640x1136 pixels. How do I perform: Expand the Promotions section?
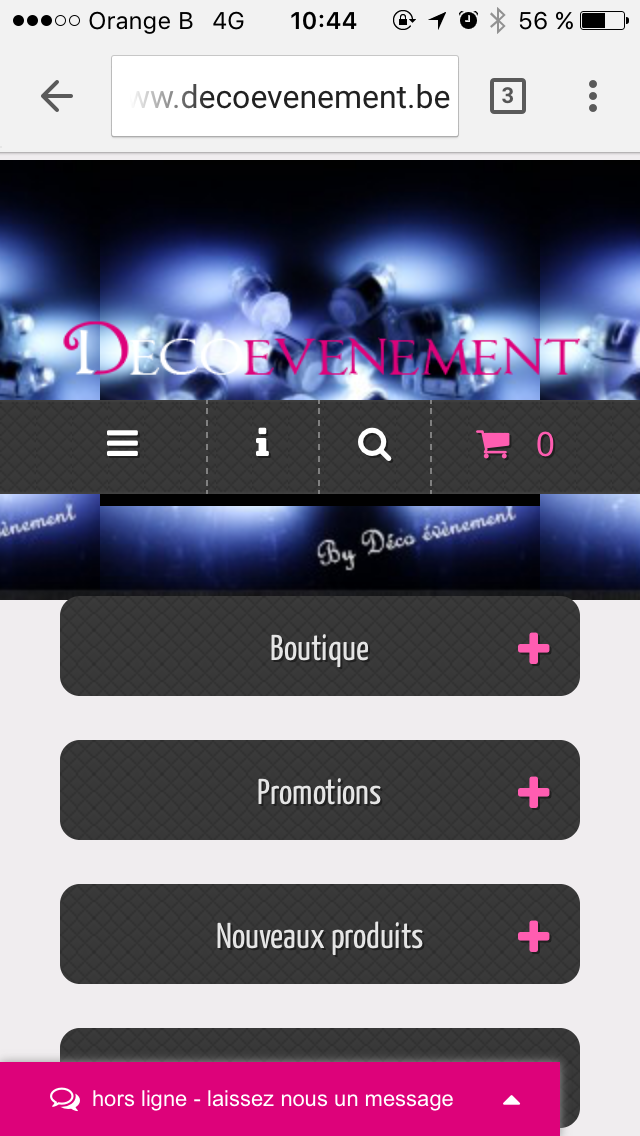320,790
